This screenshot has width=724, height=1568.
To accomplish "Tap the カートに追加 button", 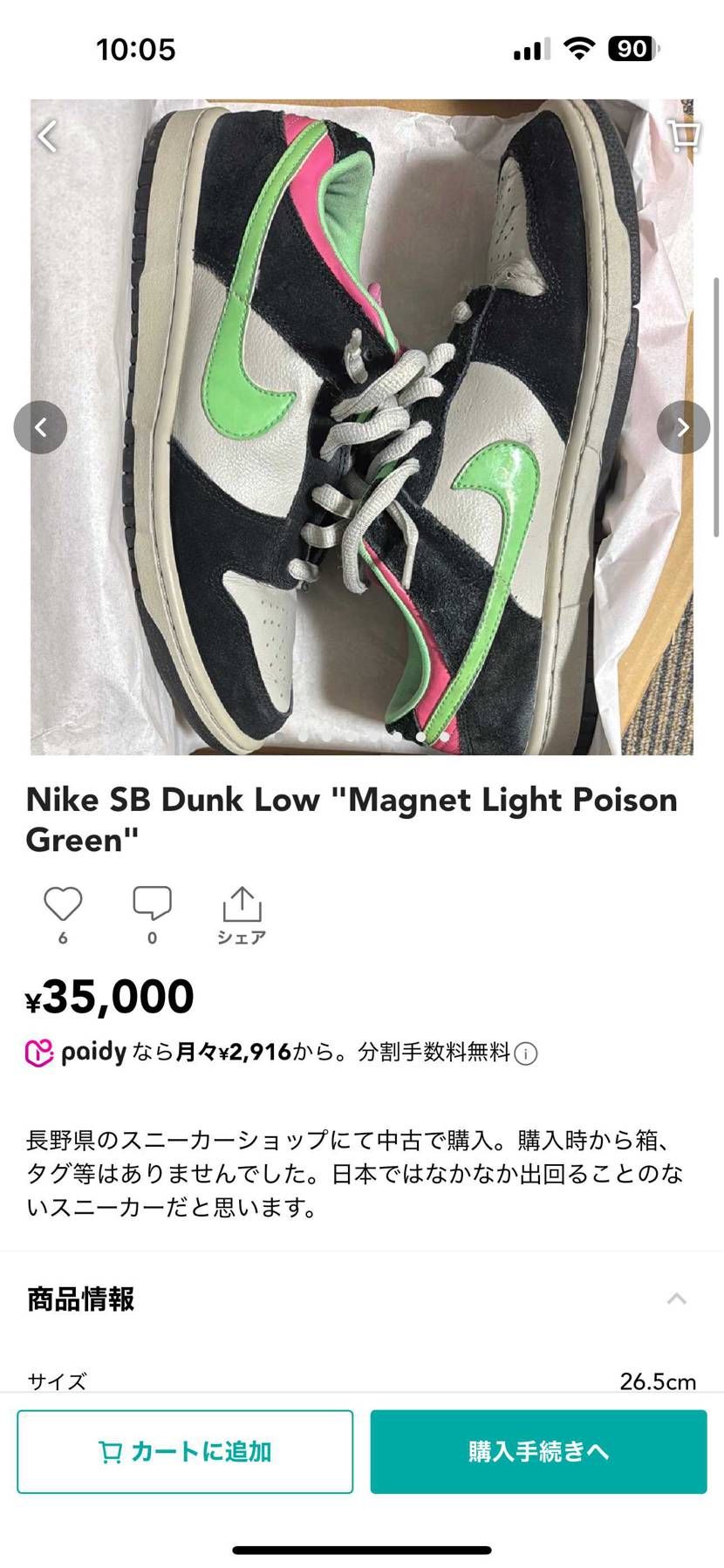I will click(x=185, y=1452).
